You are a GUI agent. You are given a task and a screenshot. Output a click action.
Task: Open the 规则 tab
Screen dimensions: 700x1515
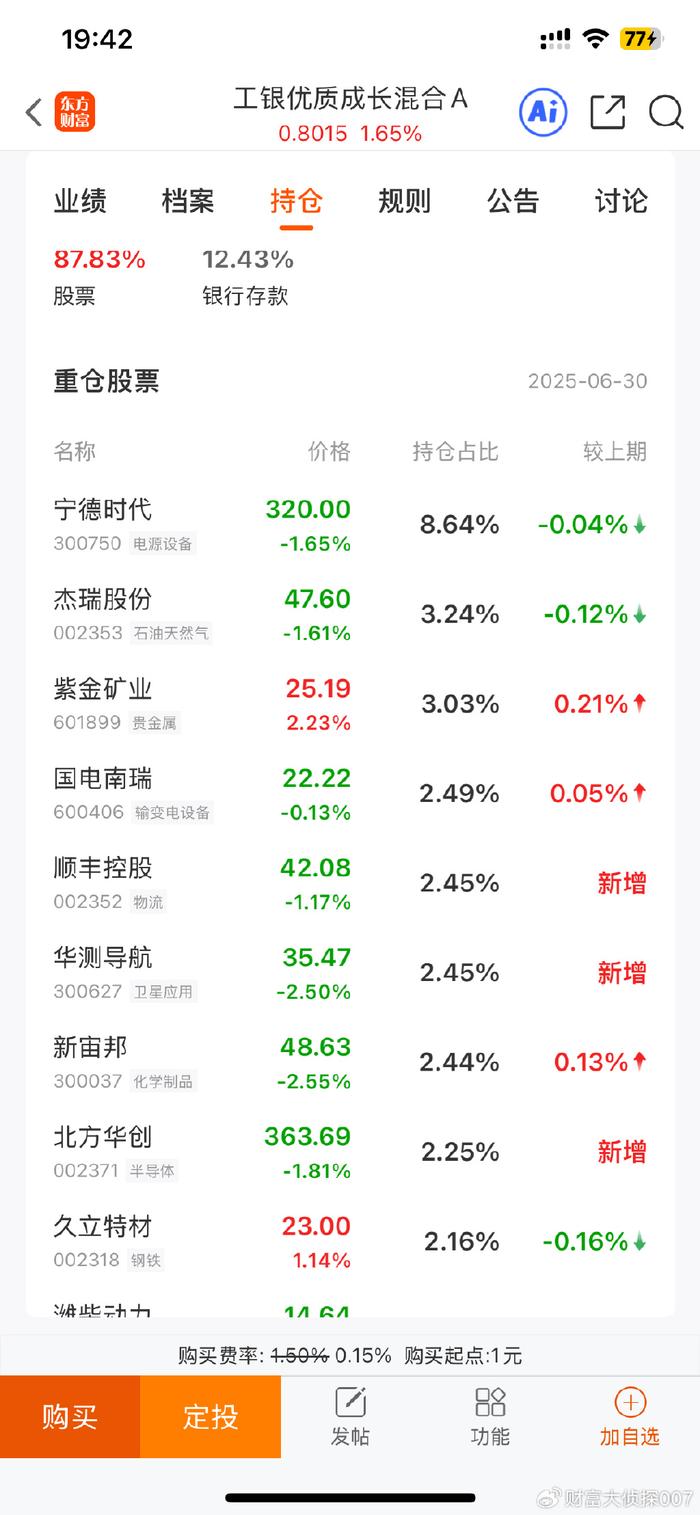(x=404, y=201)
